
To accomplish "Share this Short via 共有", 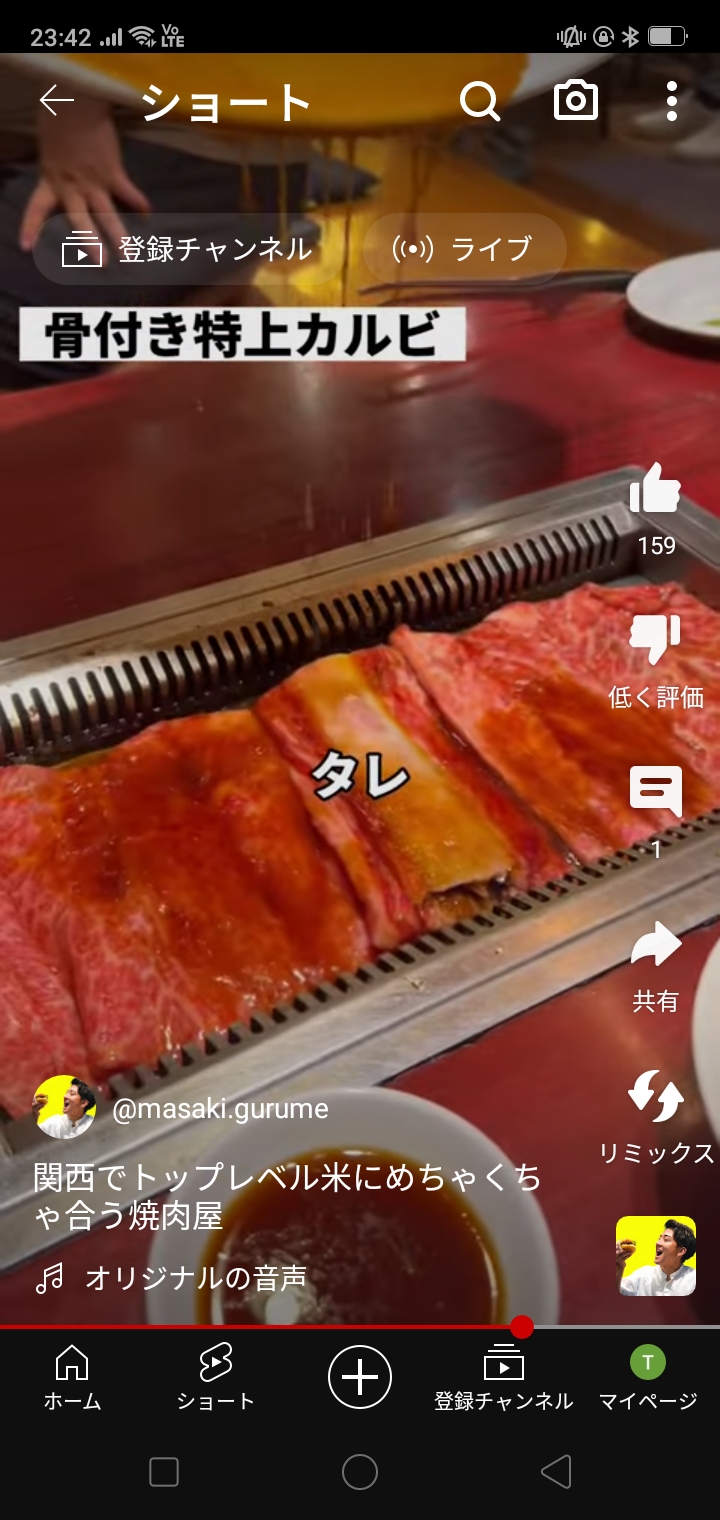I will coord(655,947).
